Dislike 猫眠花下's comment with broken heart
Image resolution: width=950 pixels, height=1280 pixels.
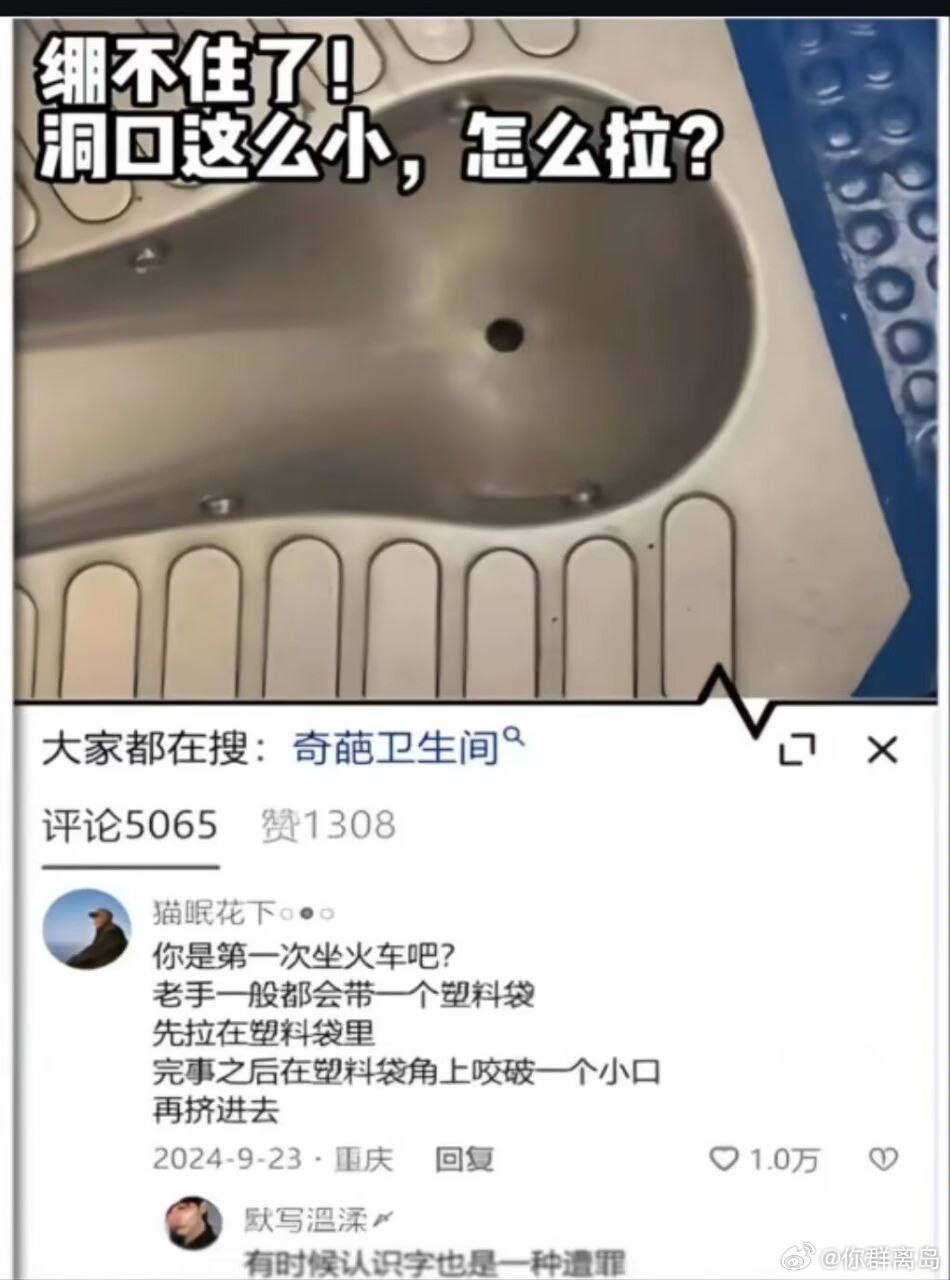pos(882,1159)
